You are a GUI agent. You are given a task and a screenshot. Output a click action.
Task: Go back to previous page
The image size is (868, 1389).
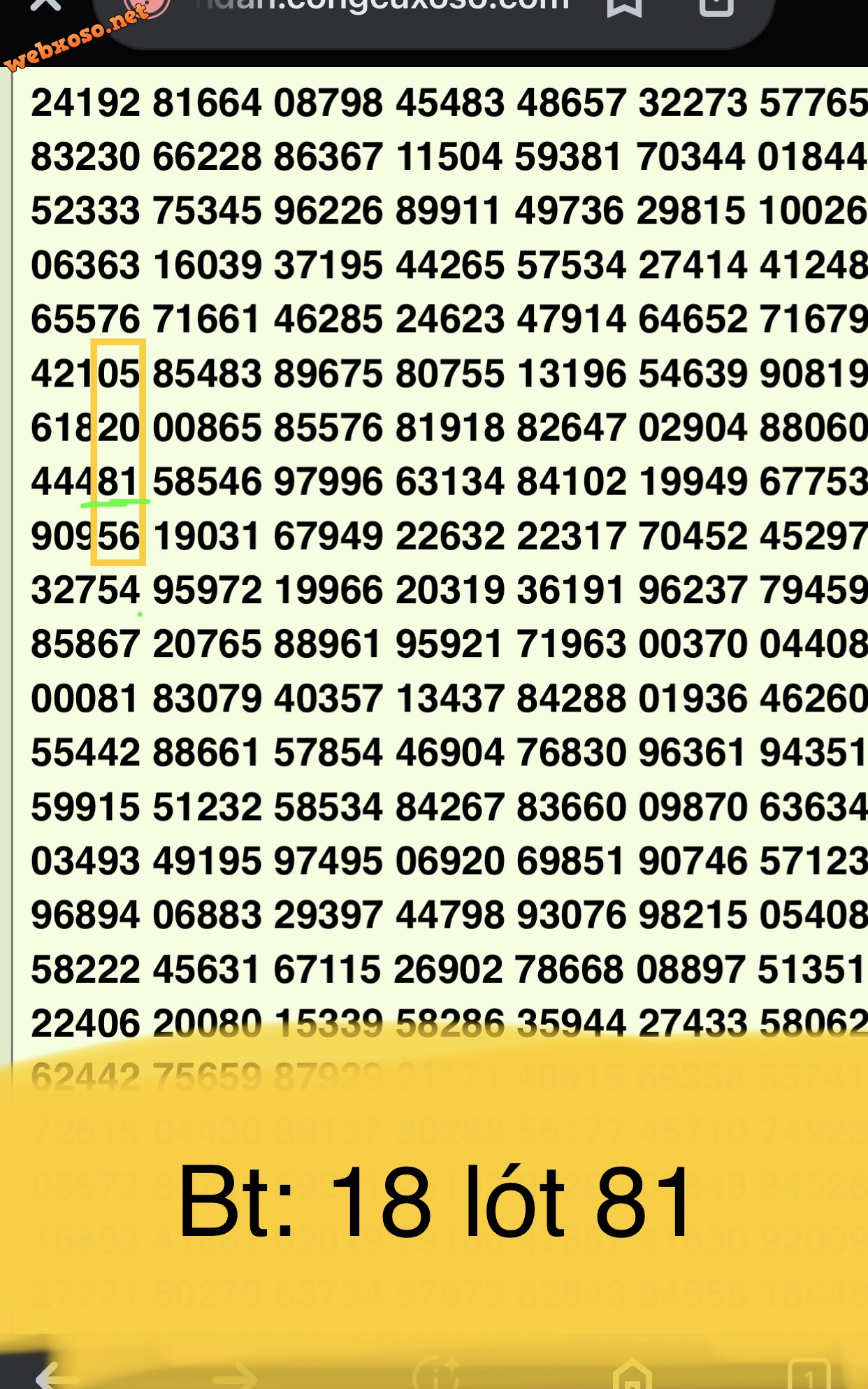click(x=58, y=1376)
